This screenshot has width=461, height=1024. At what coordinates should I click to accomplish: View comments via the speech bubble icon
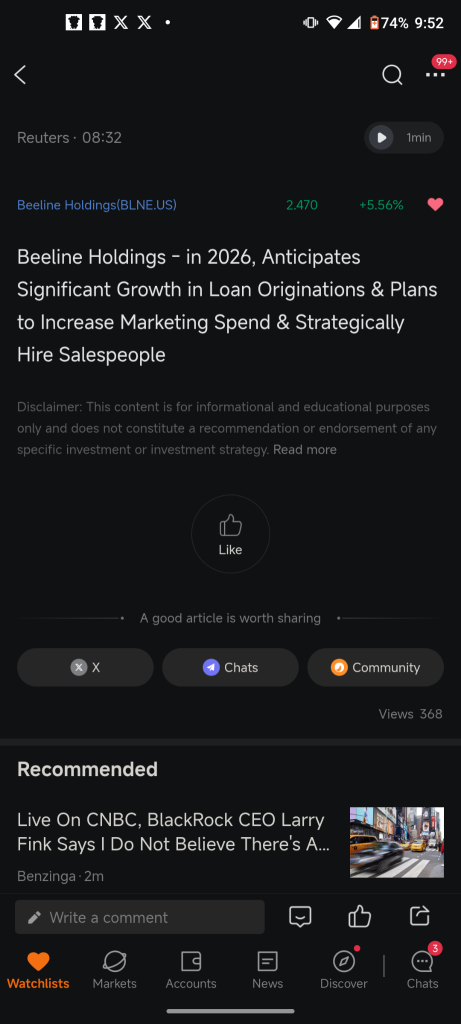coord(300,917)
